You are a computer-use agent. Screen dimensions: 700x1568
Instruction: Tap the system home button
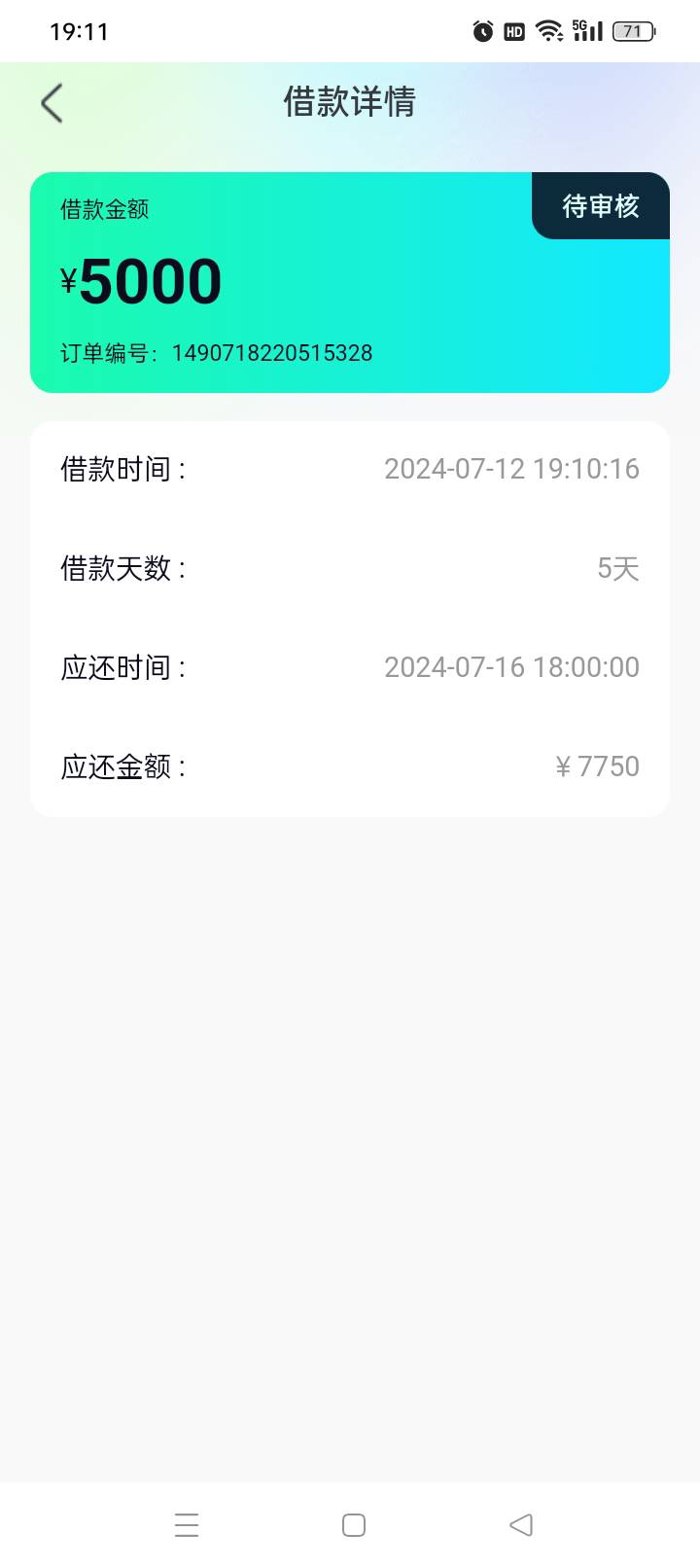coord(354,1524)
